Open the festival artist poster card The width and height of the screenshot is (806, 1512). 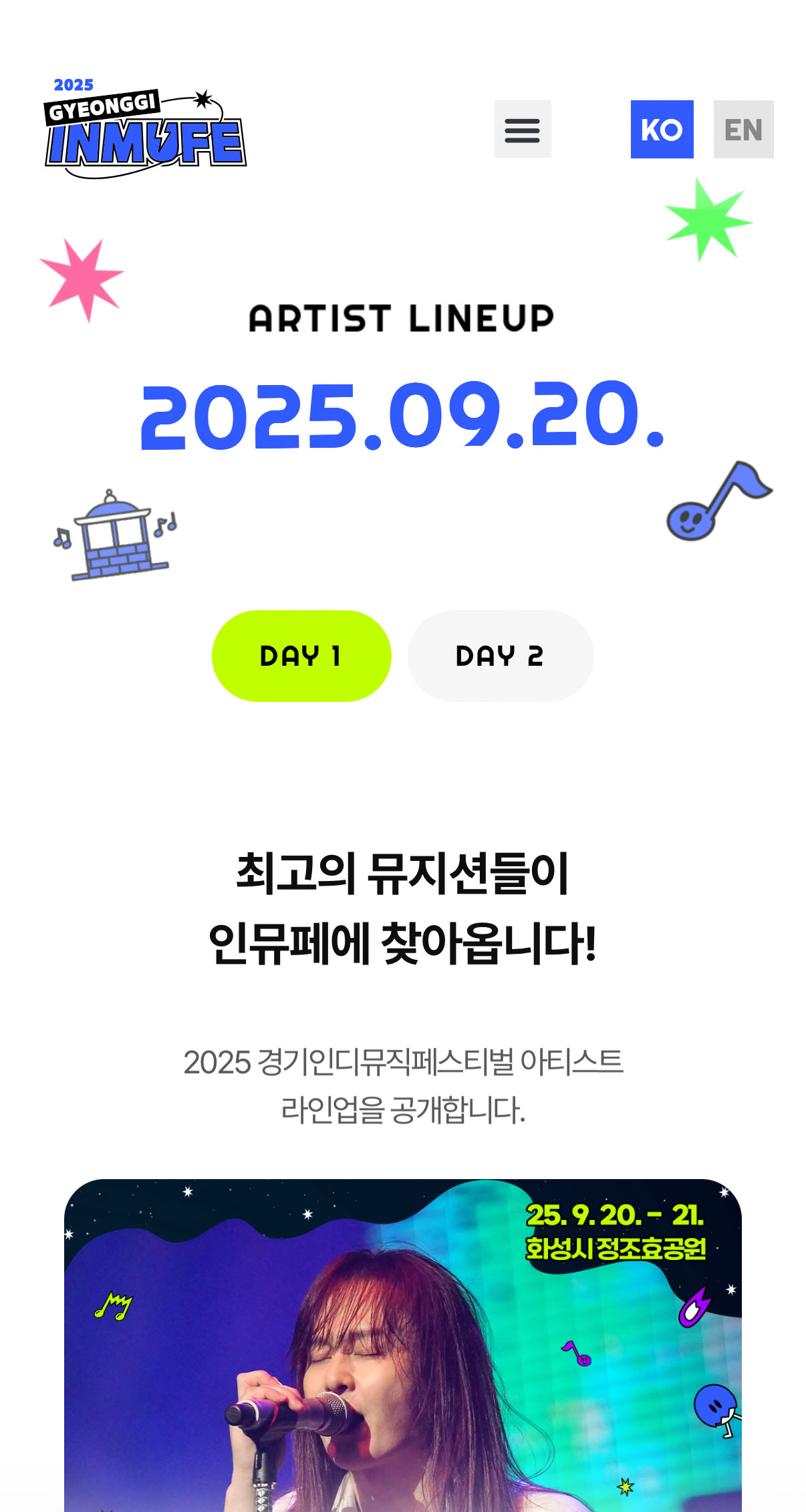[402, 1344]
